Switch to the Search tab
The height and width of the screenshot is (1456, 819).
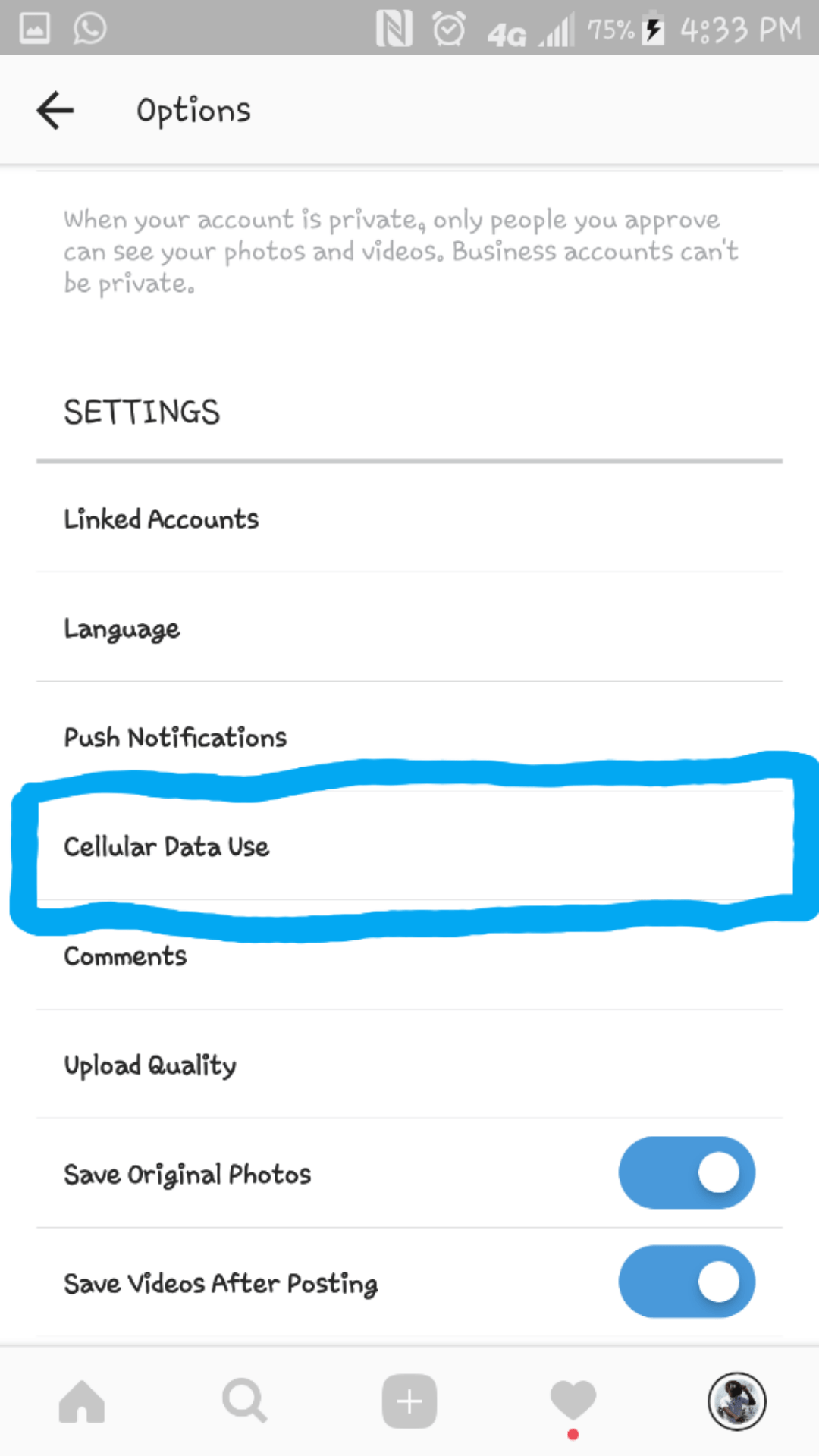(x=245, y=1401)
